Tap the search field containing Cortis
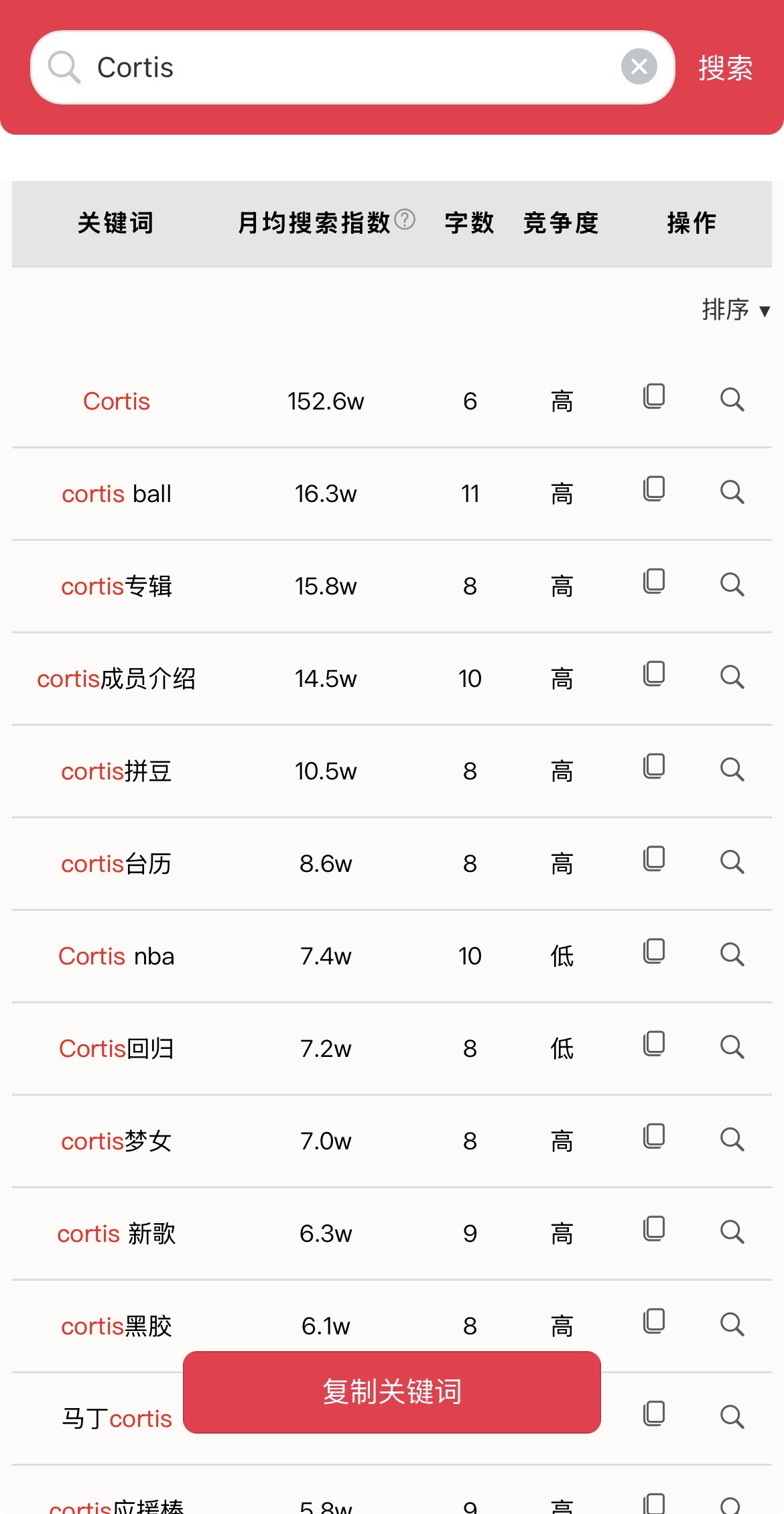784x1514 pixels. click(348, 68)
